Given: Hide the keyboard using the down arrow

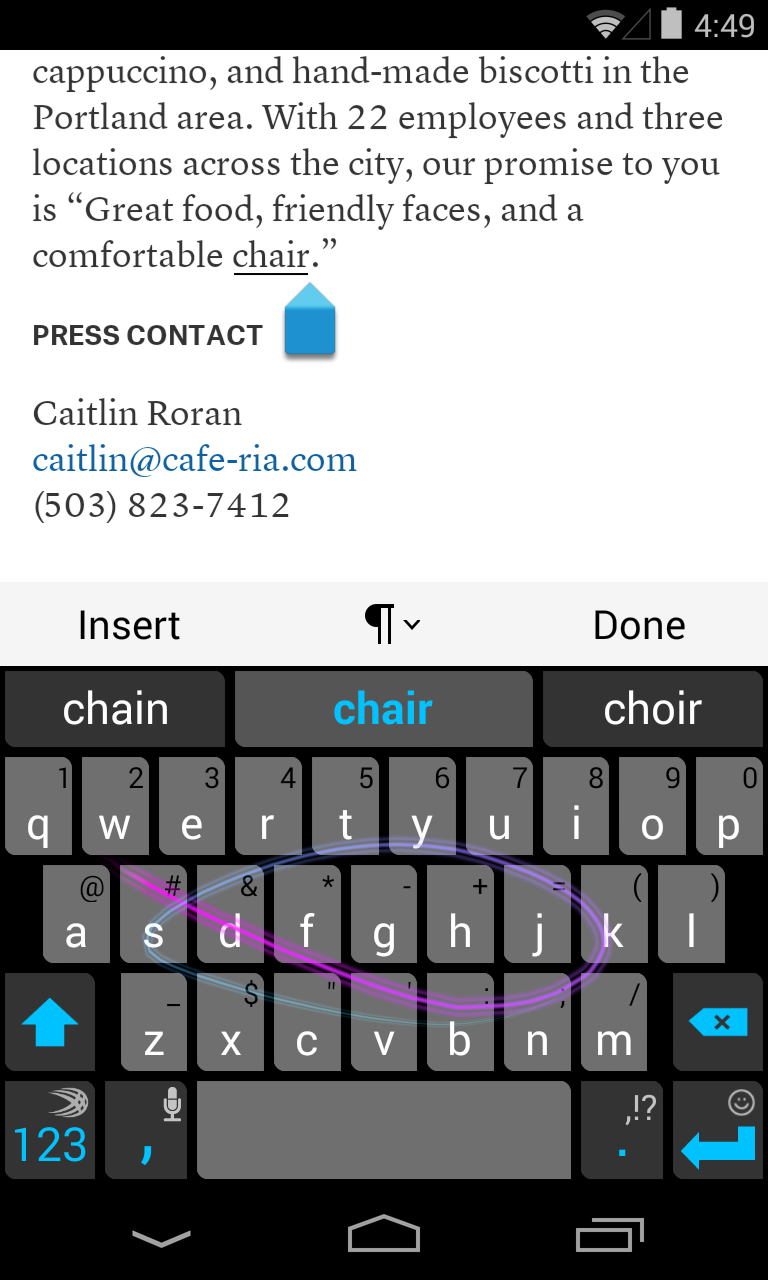Looking at the screenshot, I should click(161, 1238).
